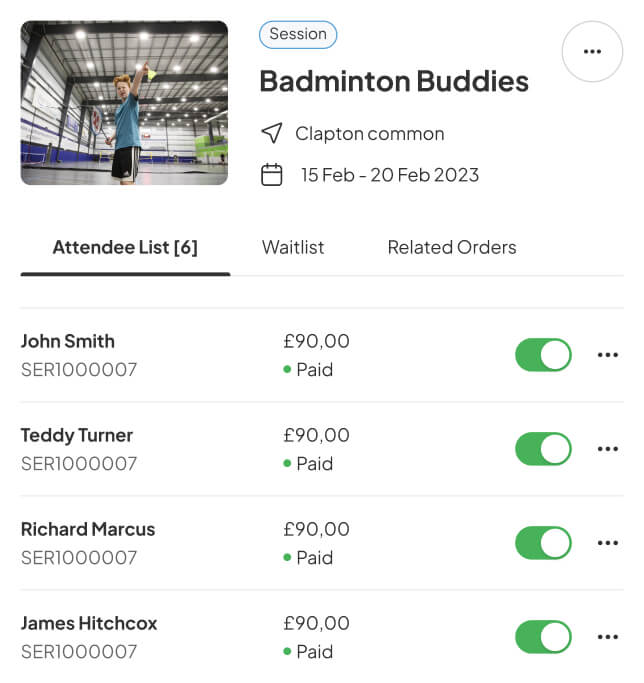Disable the switch for Richard Marcus

pyautogui.click(x=543, y=543)
